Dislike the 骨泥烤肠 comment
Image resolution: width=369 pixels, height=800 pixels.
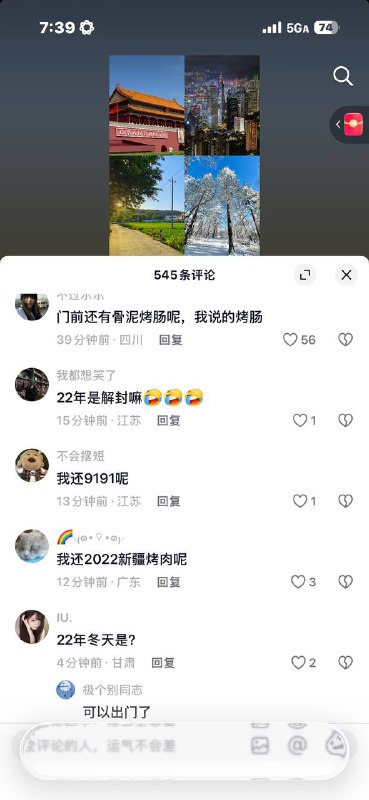pyautogui.click(x=346, y=340)
